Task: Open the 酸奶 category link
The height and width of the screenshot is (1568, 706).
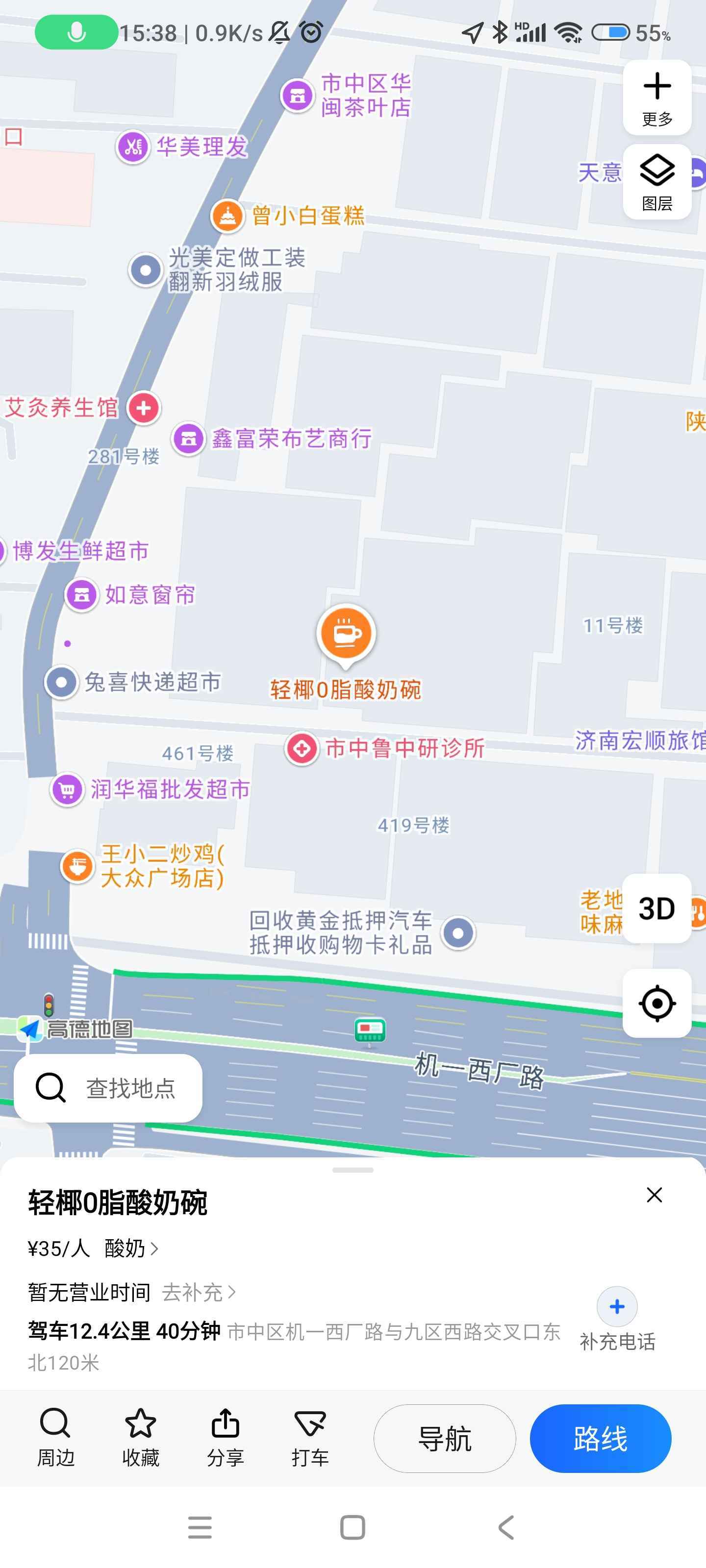Action: point(131,1249)
